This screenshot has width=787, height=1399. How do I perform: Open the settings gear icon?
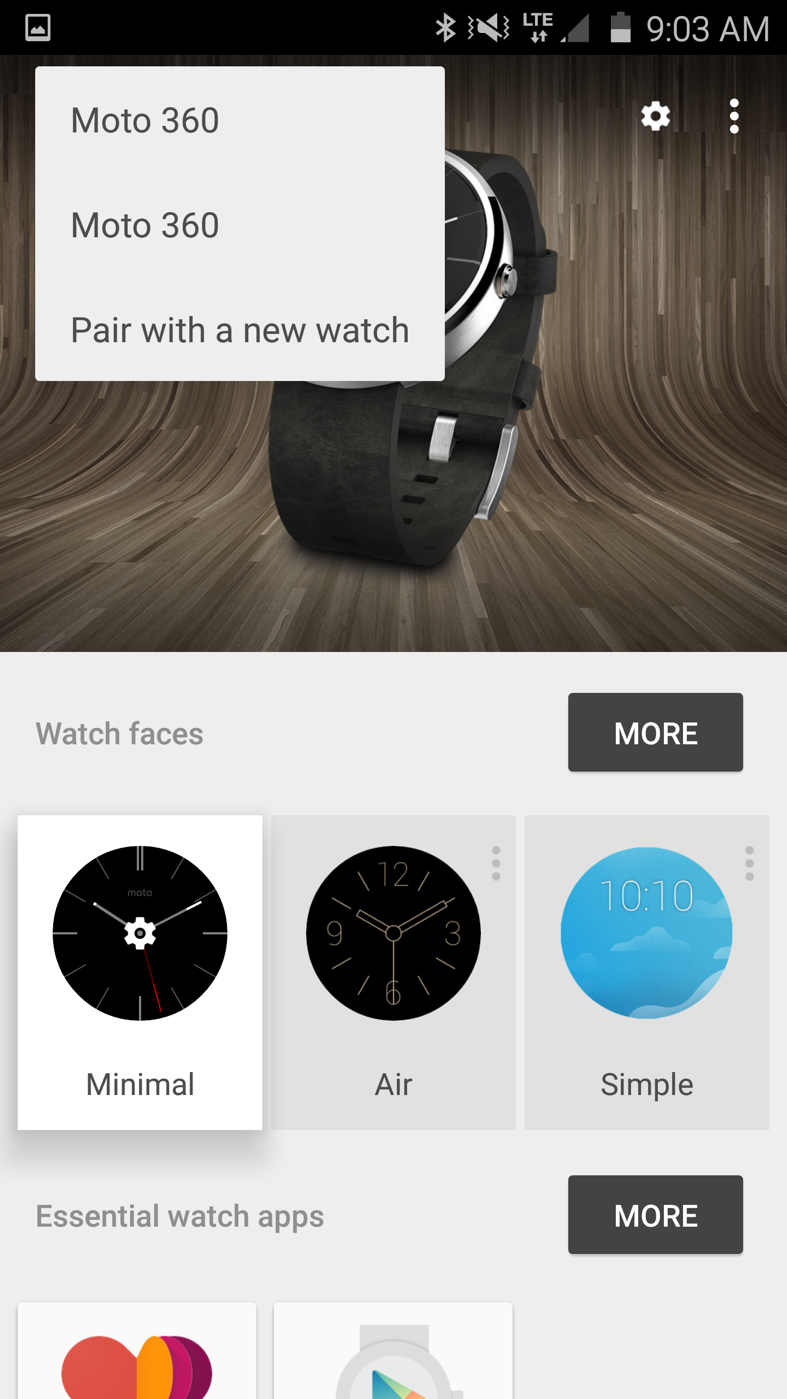[655, 117]
